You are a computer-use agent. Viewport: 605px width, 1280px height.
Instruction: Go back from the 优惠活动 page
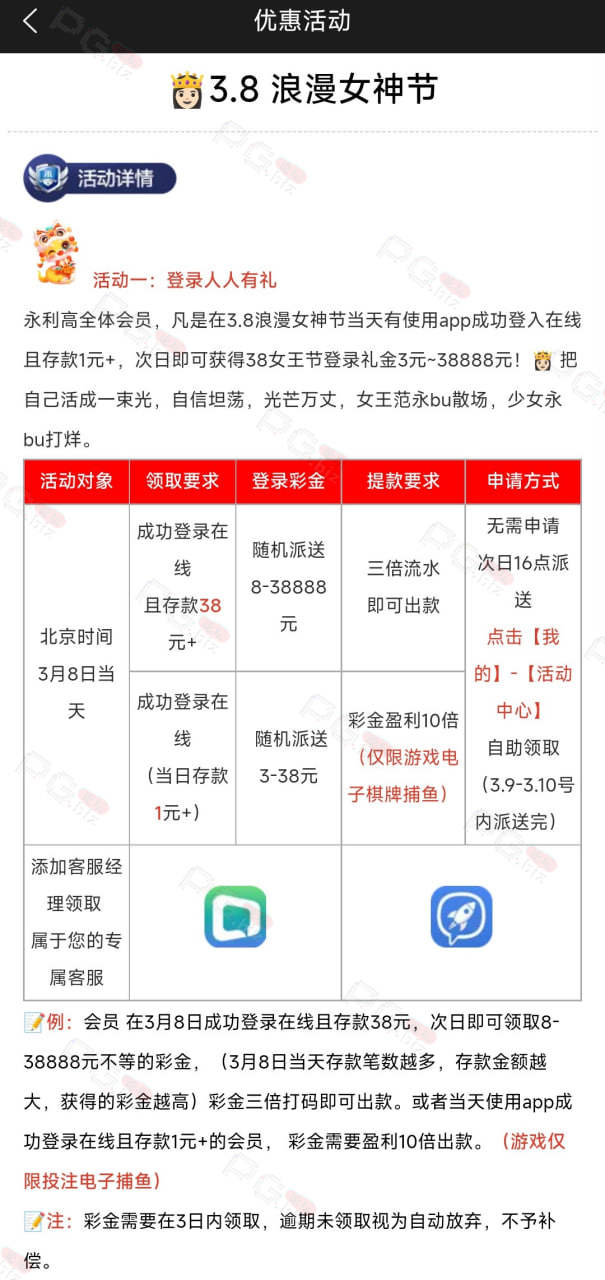(30, 21)
